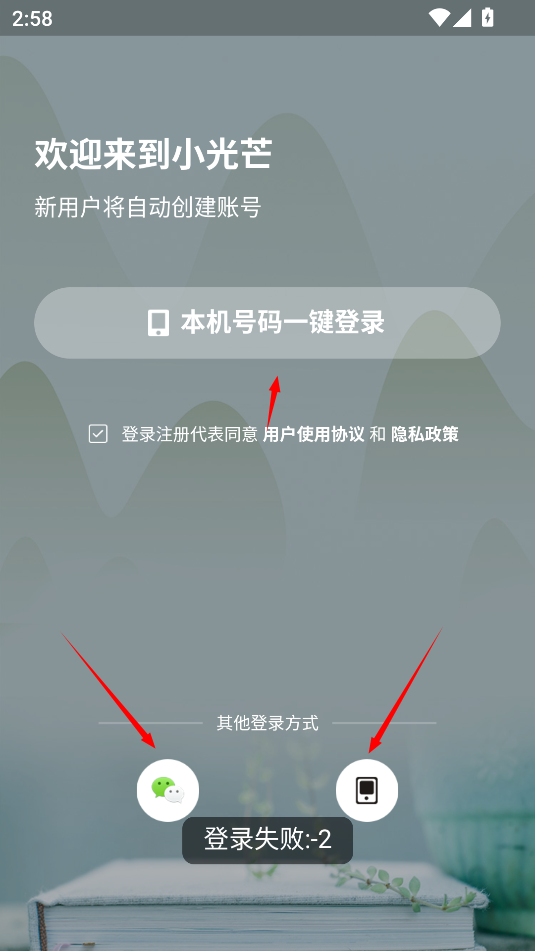Image resolution: width=535 pixels, height=951 pixels.
Task: Tap 本机号码一键登录 button
Action: (x=267, y=323)
